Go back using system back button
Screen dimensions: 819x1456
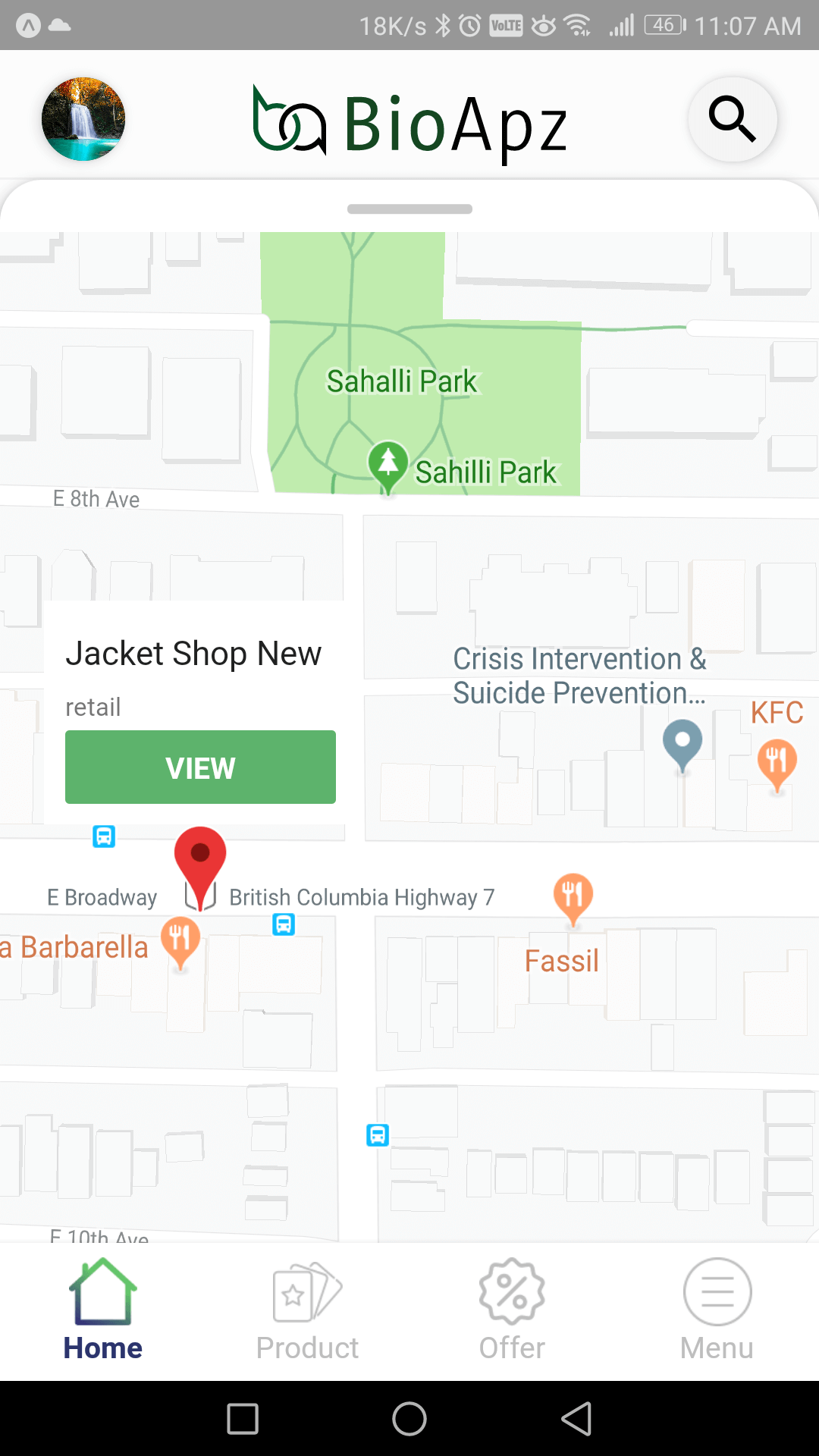(576, 1418)
